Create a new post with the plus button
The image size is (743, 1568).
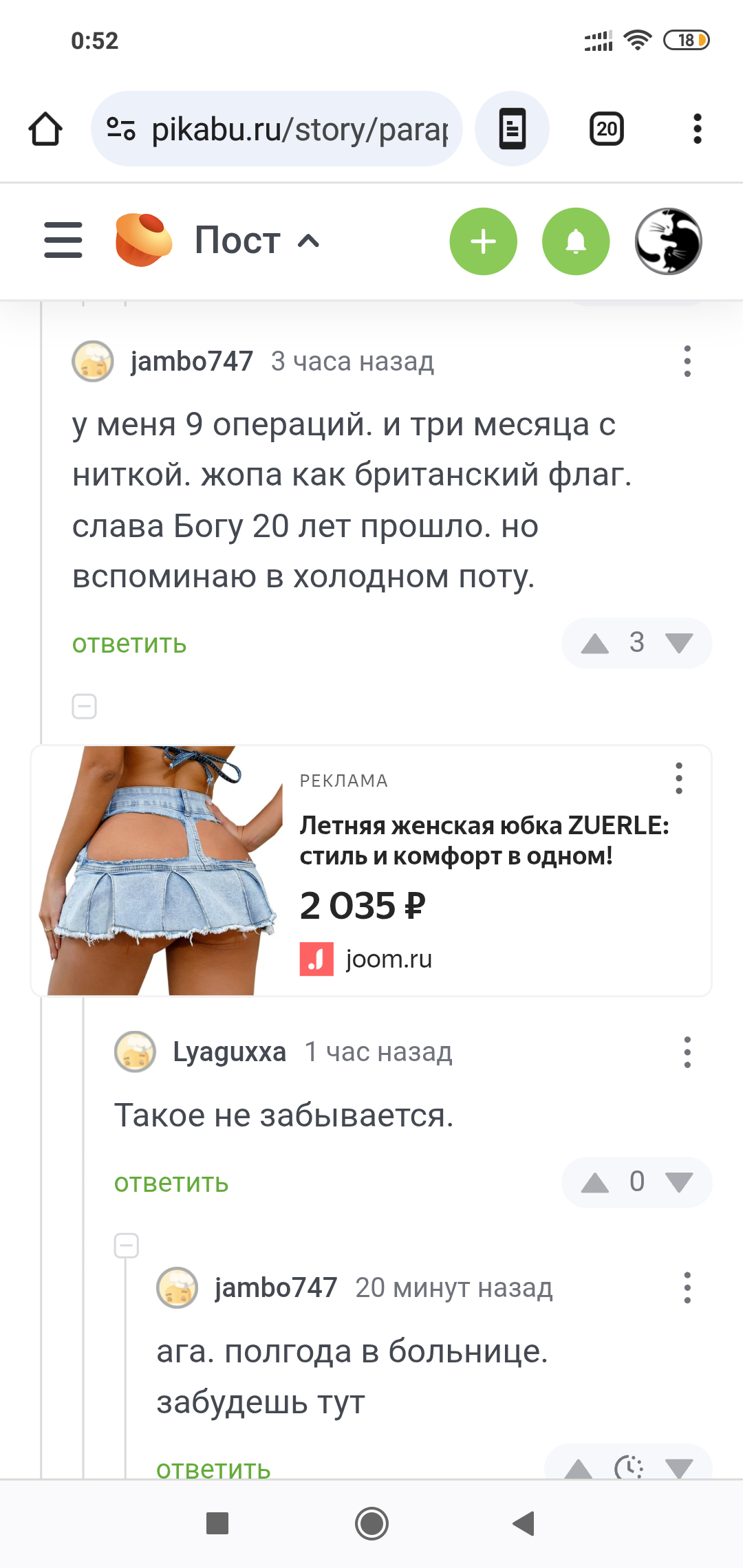pyautogui.click(x=483, y=241)
